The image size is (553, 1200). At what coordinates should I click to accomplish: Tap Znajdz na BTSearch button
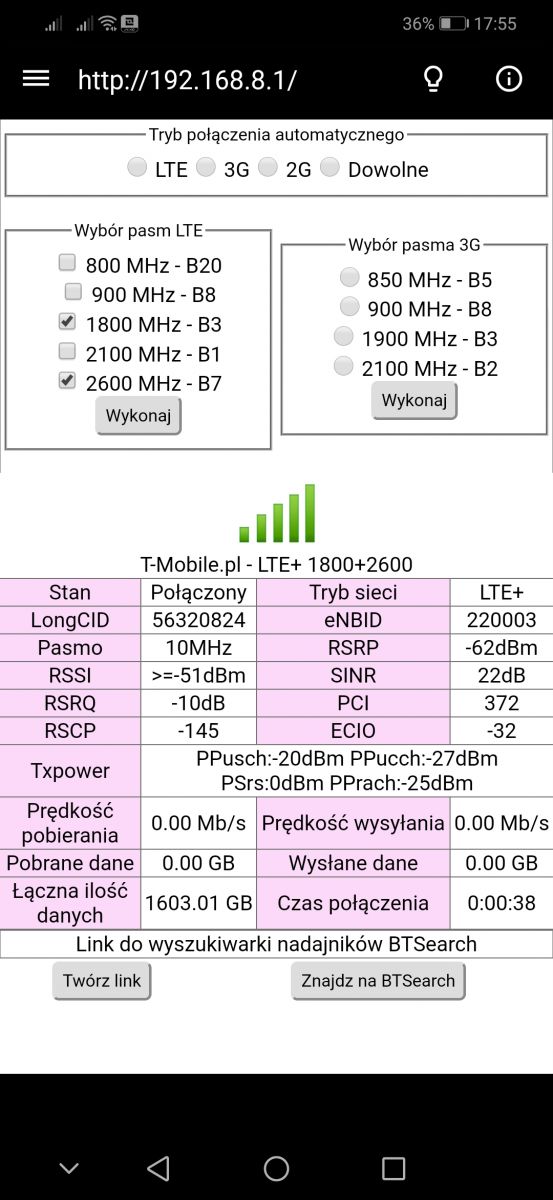coord(378,981)
